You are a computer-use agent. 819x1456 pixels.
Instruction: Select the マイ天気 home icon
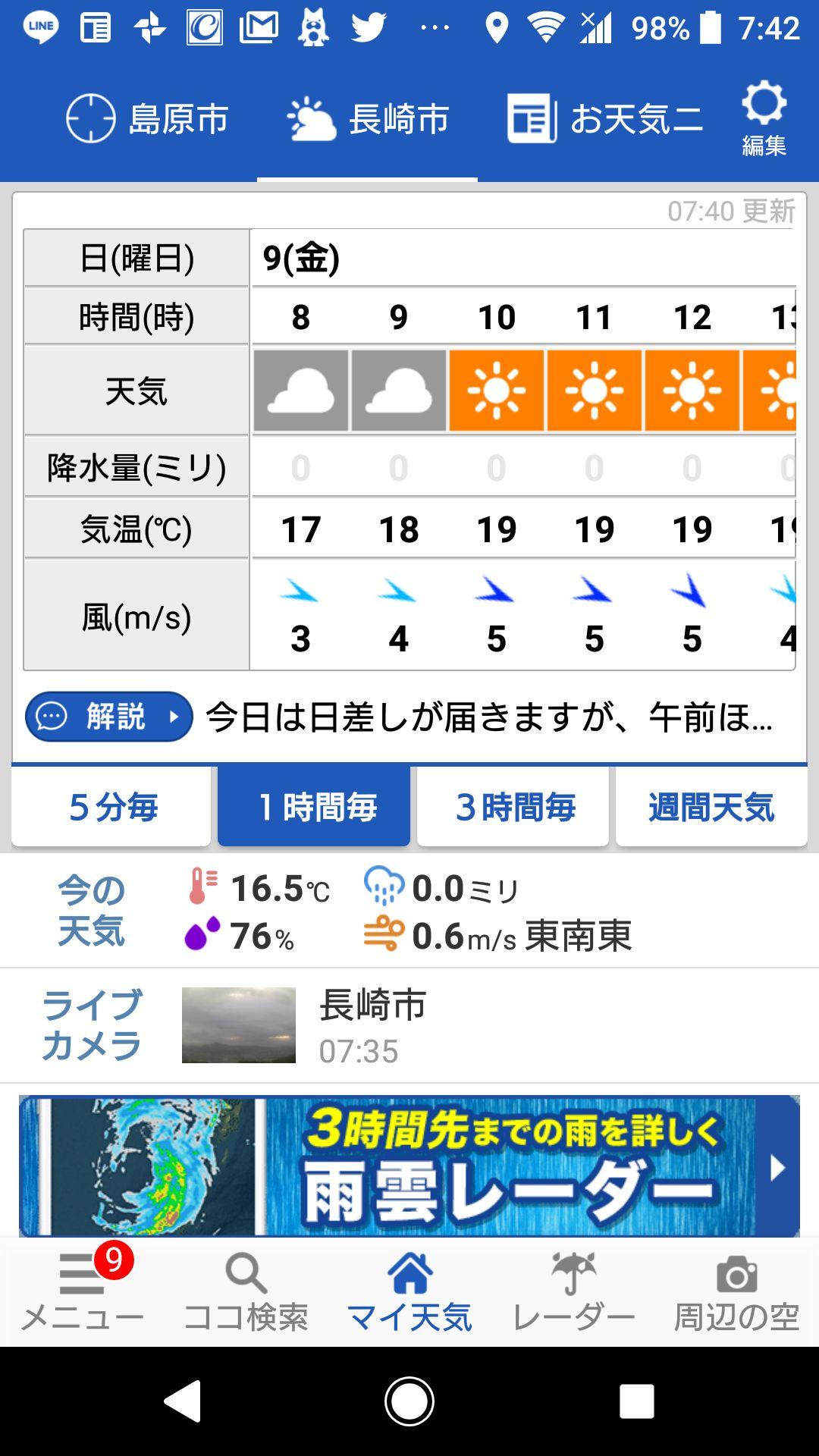[x=409, y=1289]
